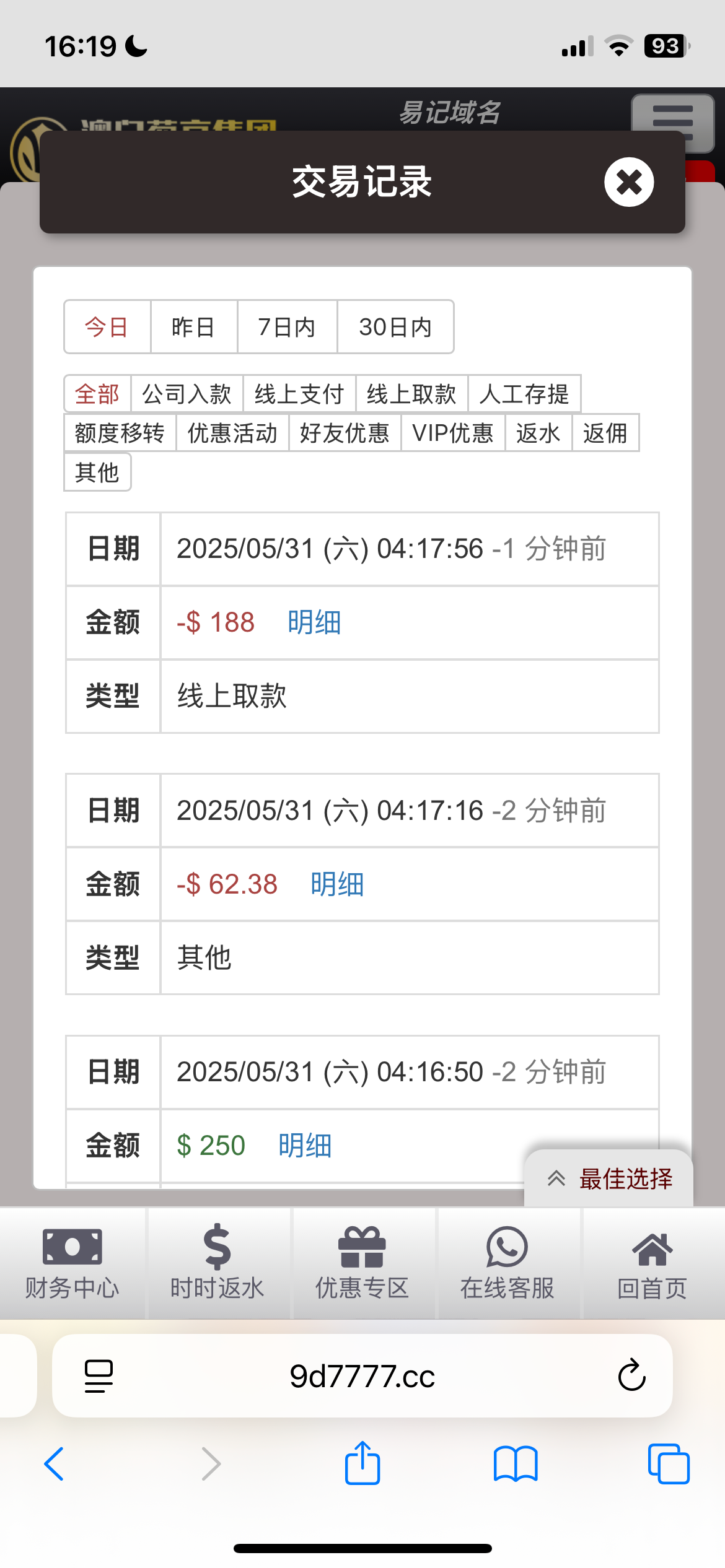Open 明细 for the -$ 188 withdrawal
This screenshot has height=1568, width=725.
click(x=314, y=622)
